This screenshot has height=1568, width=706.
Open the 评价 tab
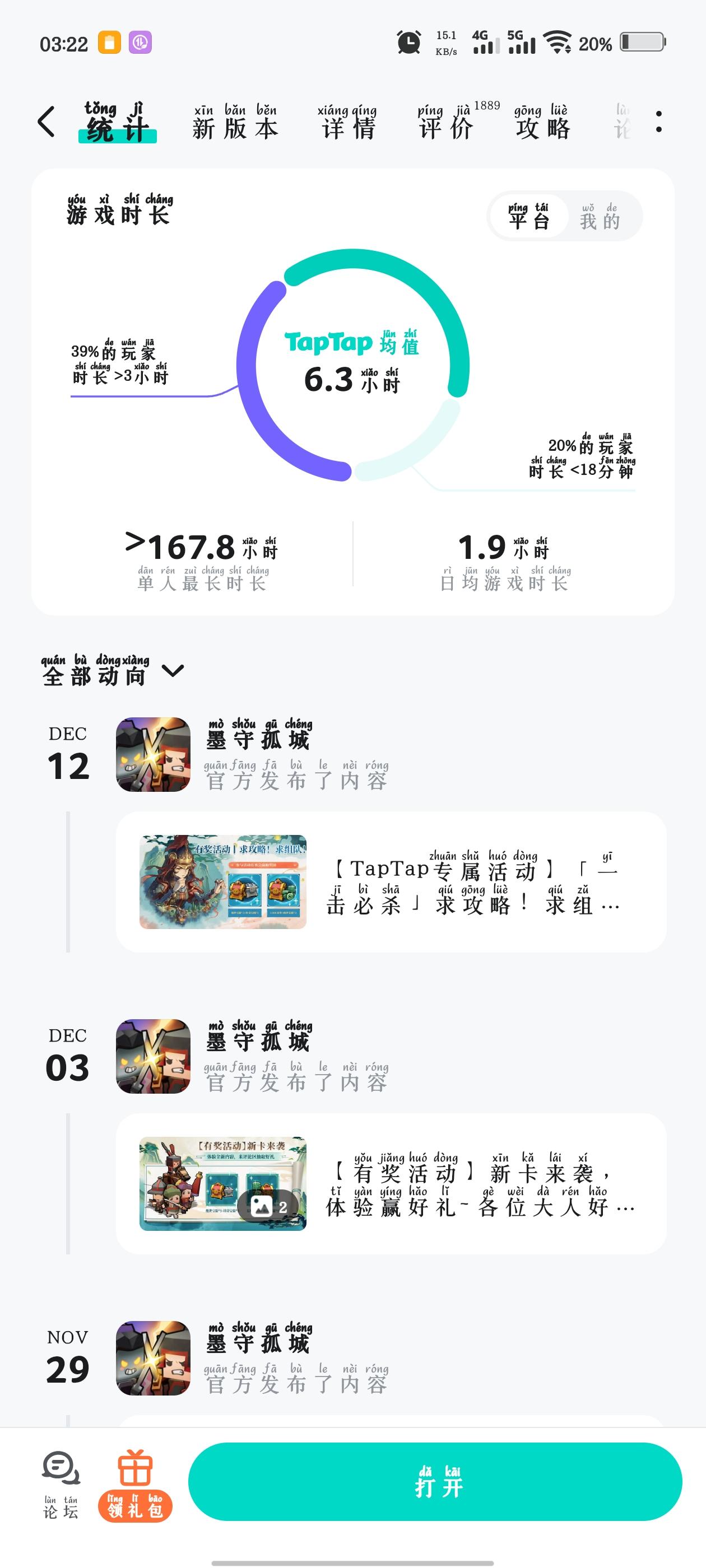447,124
